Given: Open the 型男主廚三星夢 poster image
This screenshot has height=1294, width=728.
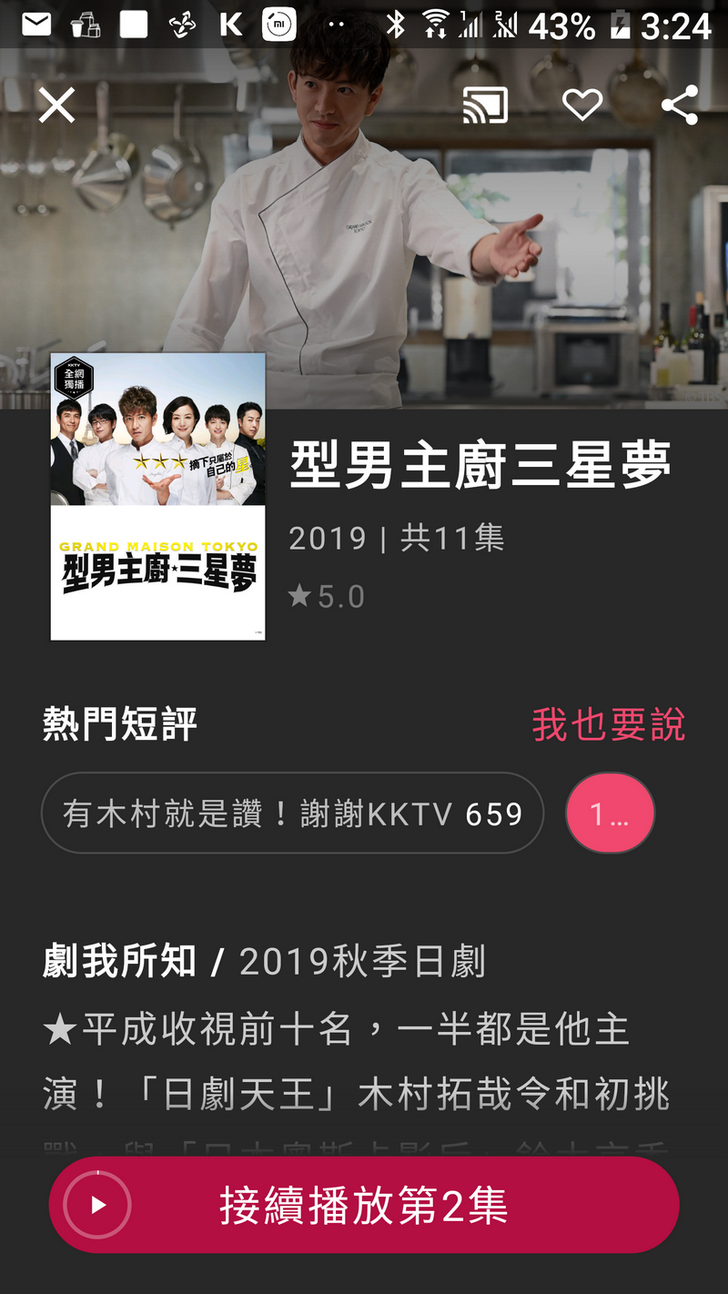Looking at the screenshot, I should click(158, 496).
